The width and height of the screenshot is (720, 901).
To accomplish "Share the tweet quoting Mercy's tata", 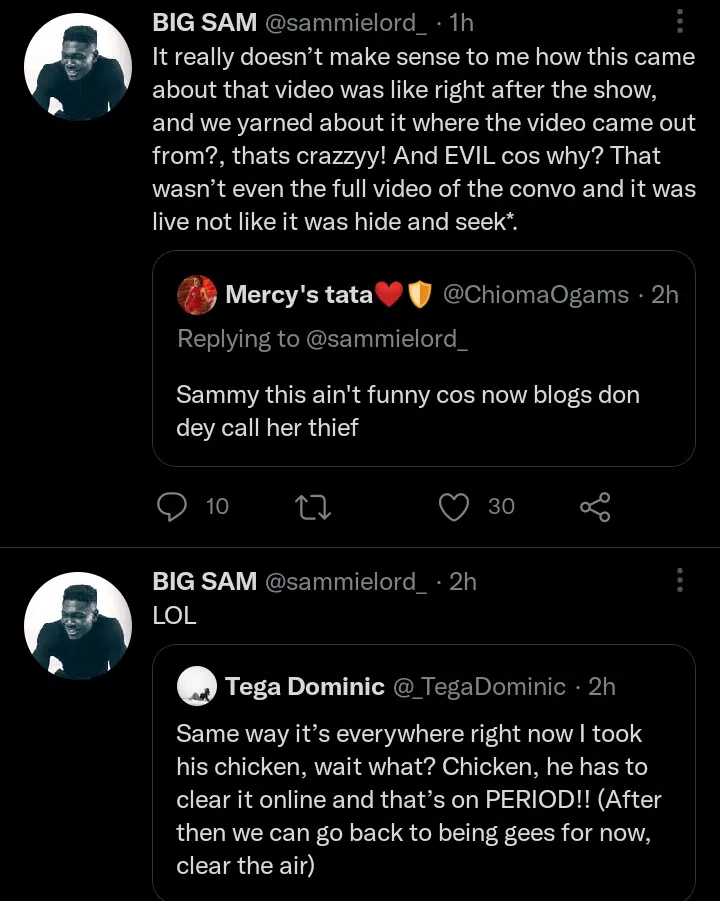I will coord(595,507).
